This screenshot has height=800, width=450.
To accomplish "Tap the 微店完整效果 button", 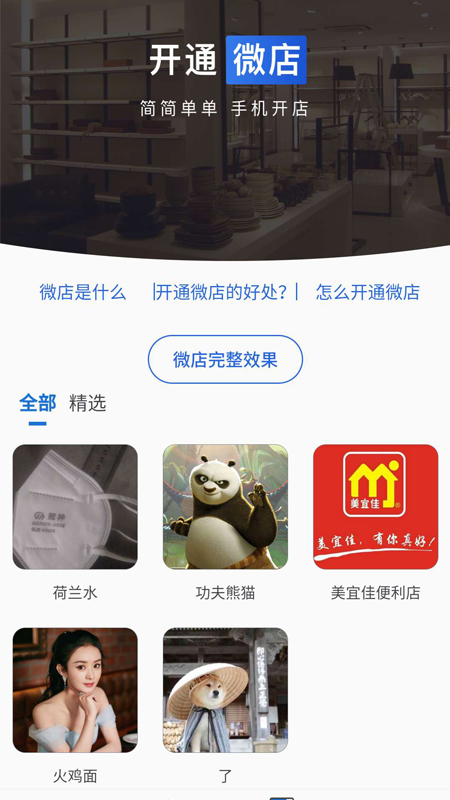I will point(225,359).
